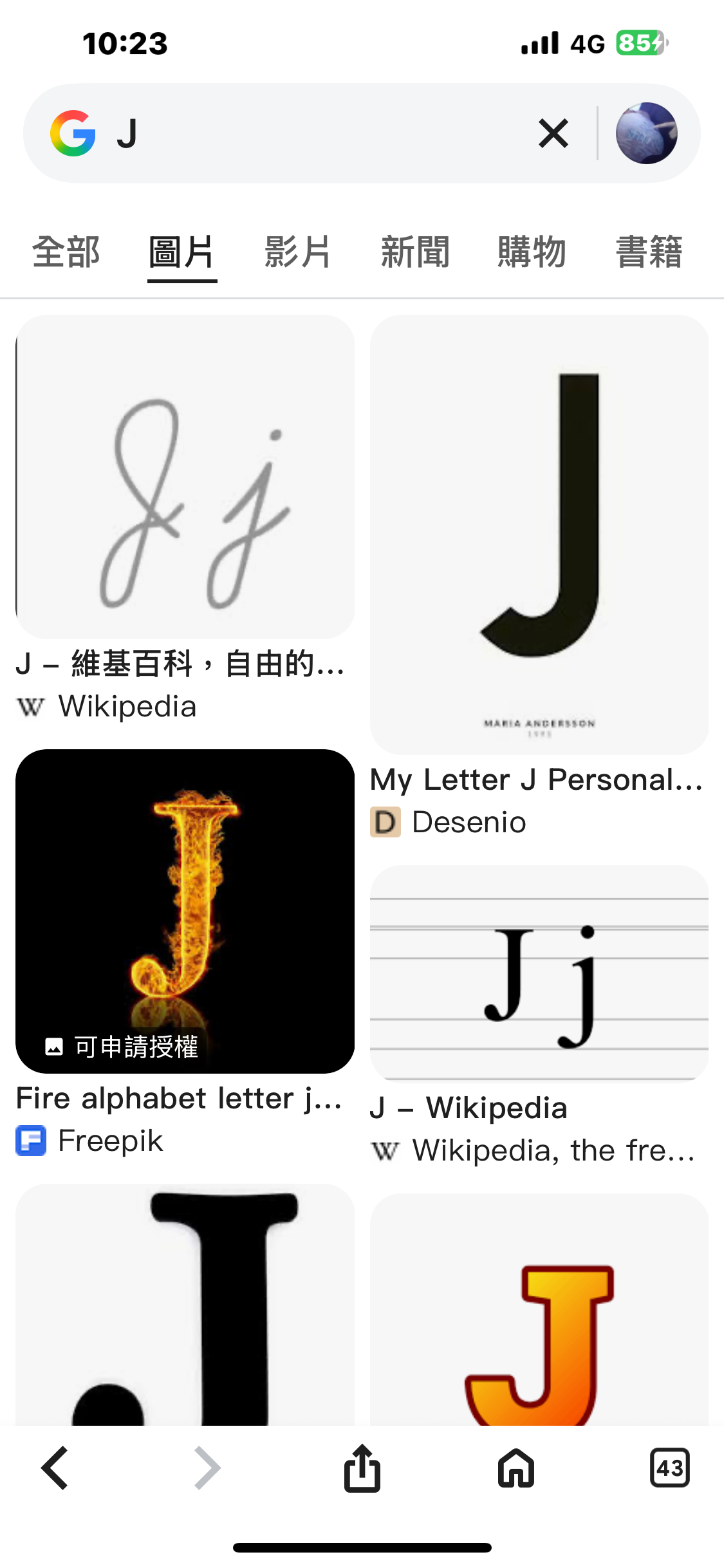Image resolution: width=724 pixels, height=1568 pixels.
Task: Open the 新聞 tab
Action: (x=415, y=252)
